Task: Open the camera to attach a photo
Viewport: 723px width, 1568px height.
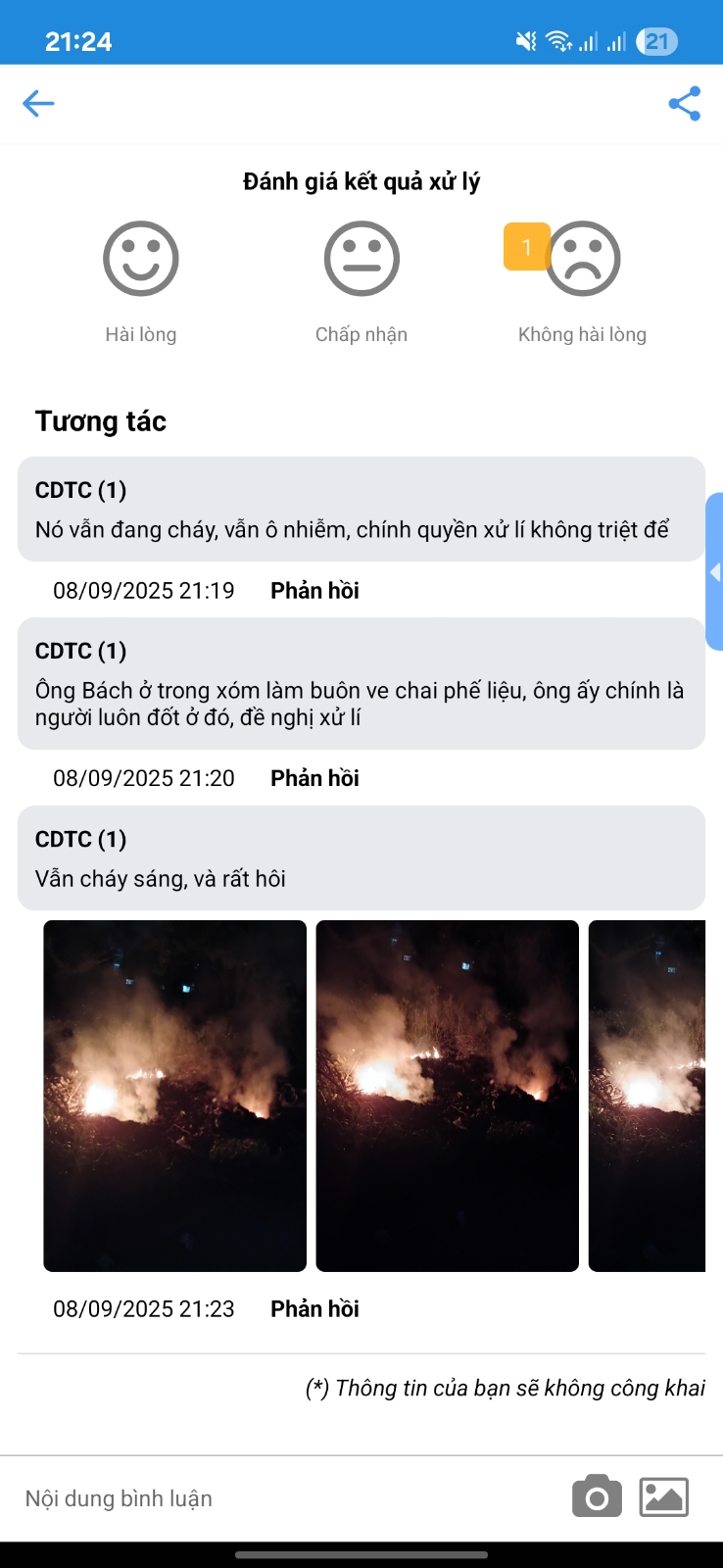Action: (x=597, y=1496)
